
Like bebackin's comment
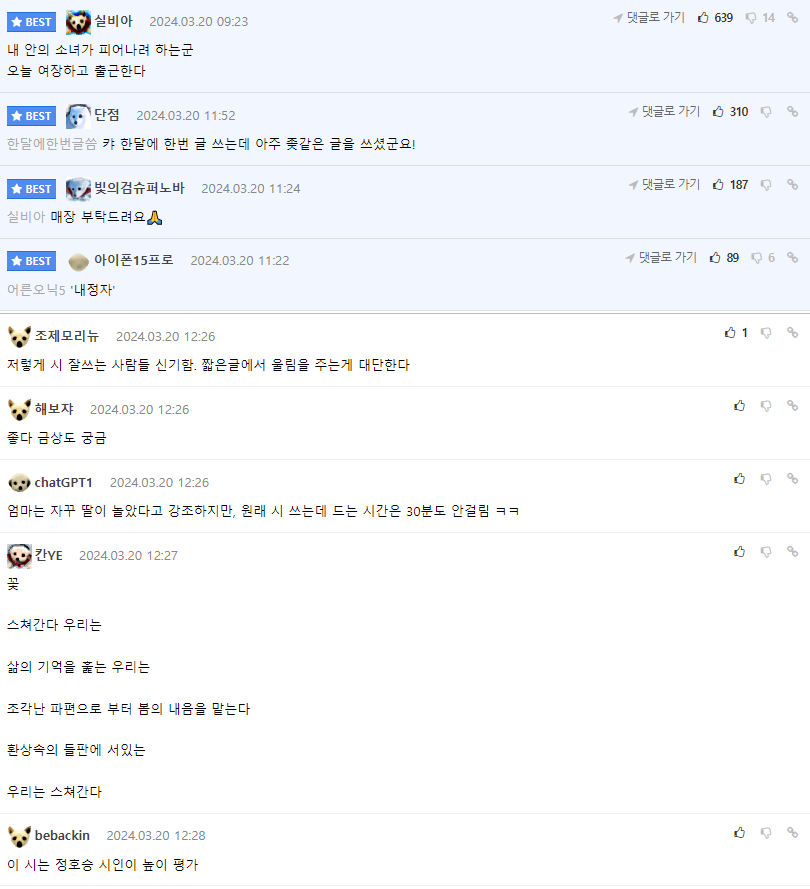[x=739, y=832]
